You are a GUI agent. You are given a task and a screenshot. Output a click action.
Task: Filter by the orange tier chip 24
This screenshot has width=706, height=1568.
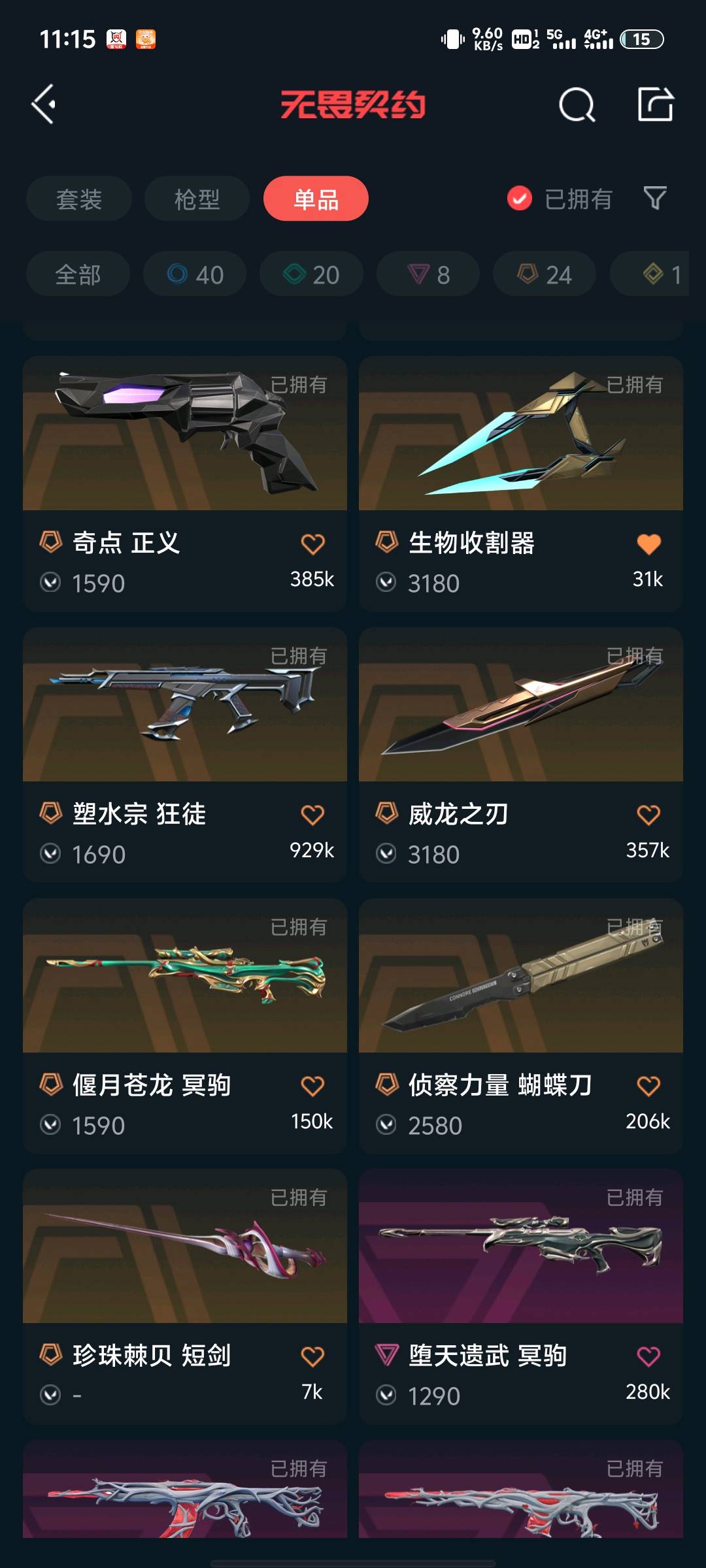[x=545, y=274]
